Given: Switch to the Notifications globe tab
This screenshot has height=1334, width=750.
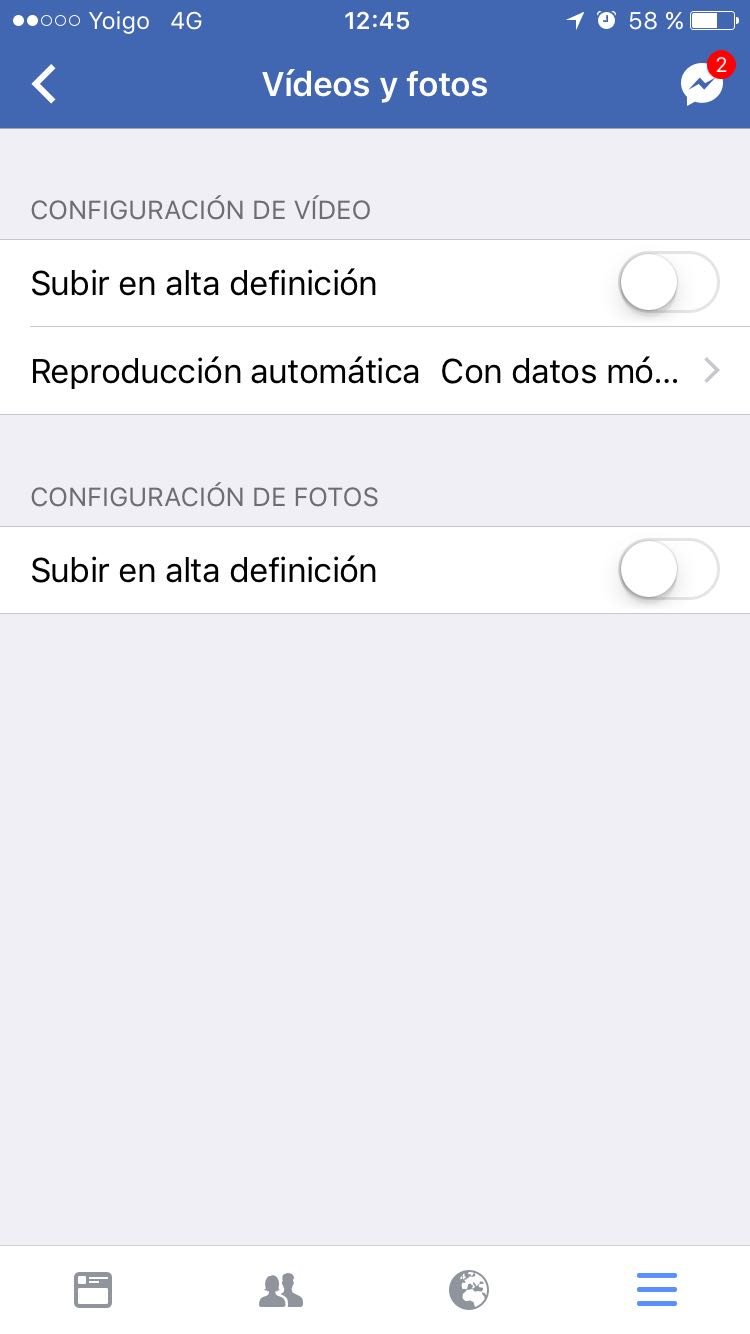Looking at the screenshot, I should (x=469, y=1290).
